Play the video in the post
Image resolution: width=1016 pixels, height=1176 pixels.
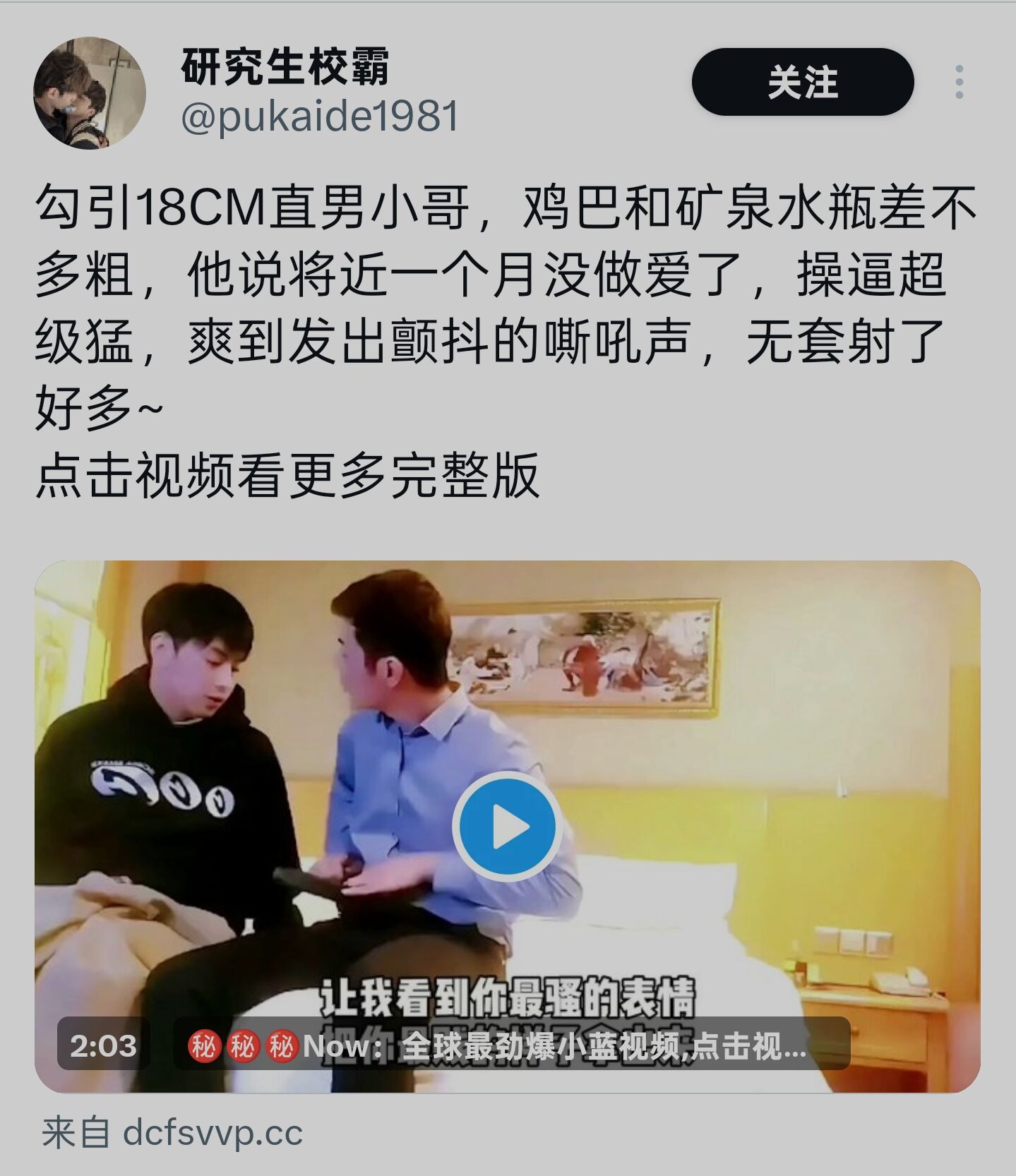point(507,826)
